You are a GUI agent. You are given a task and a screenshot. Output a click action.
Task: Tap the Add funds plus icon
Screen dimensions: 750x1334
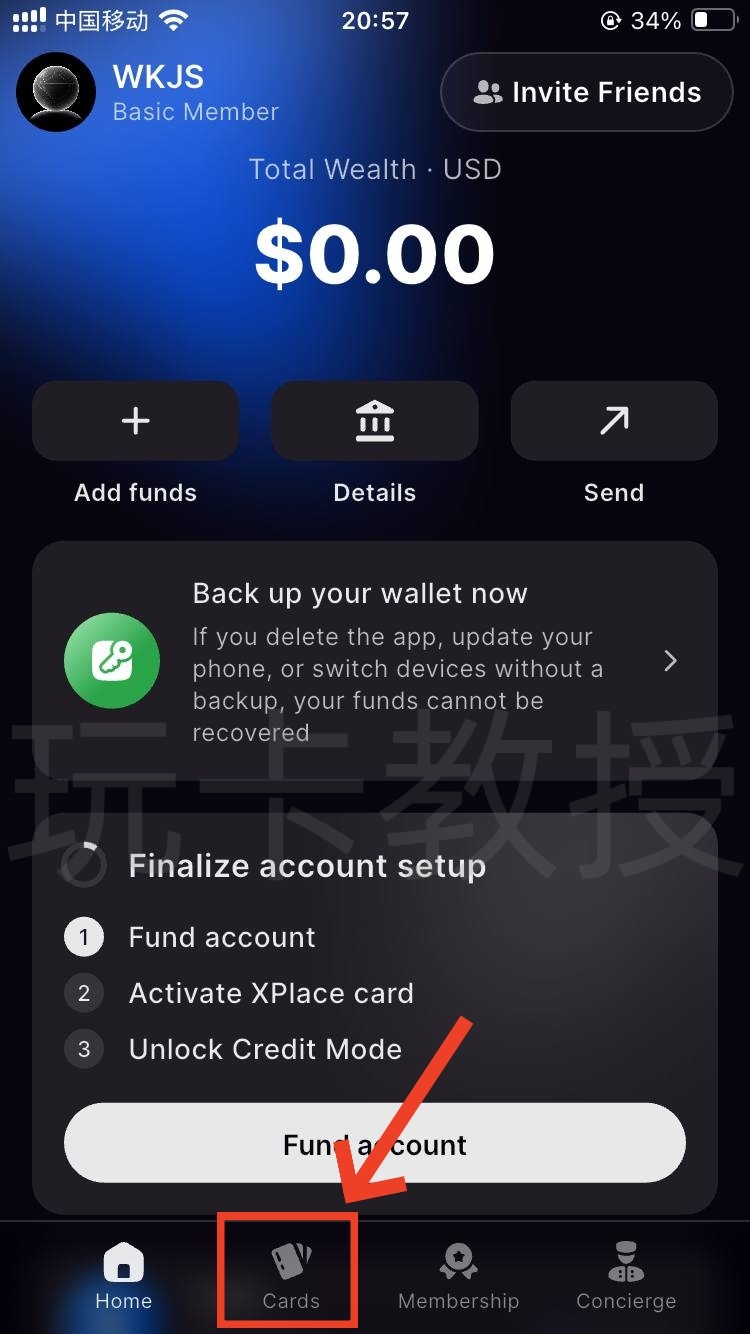coord(135,420)
